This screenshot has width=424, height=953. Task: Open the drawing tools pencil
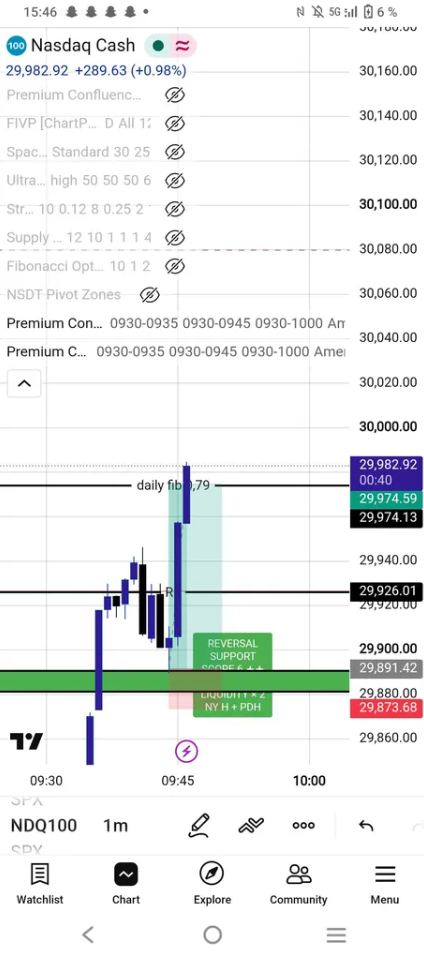[x=199, y=825]
